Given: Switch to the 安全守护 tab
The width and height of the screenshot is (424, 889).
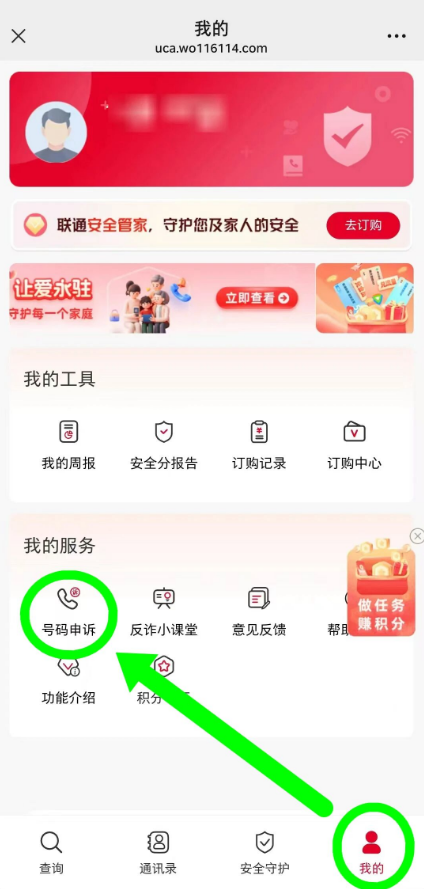Looking at the screenshot, I should (x=265, y=853).
